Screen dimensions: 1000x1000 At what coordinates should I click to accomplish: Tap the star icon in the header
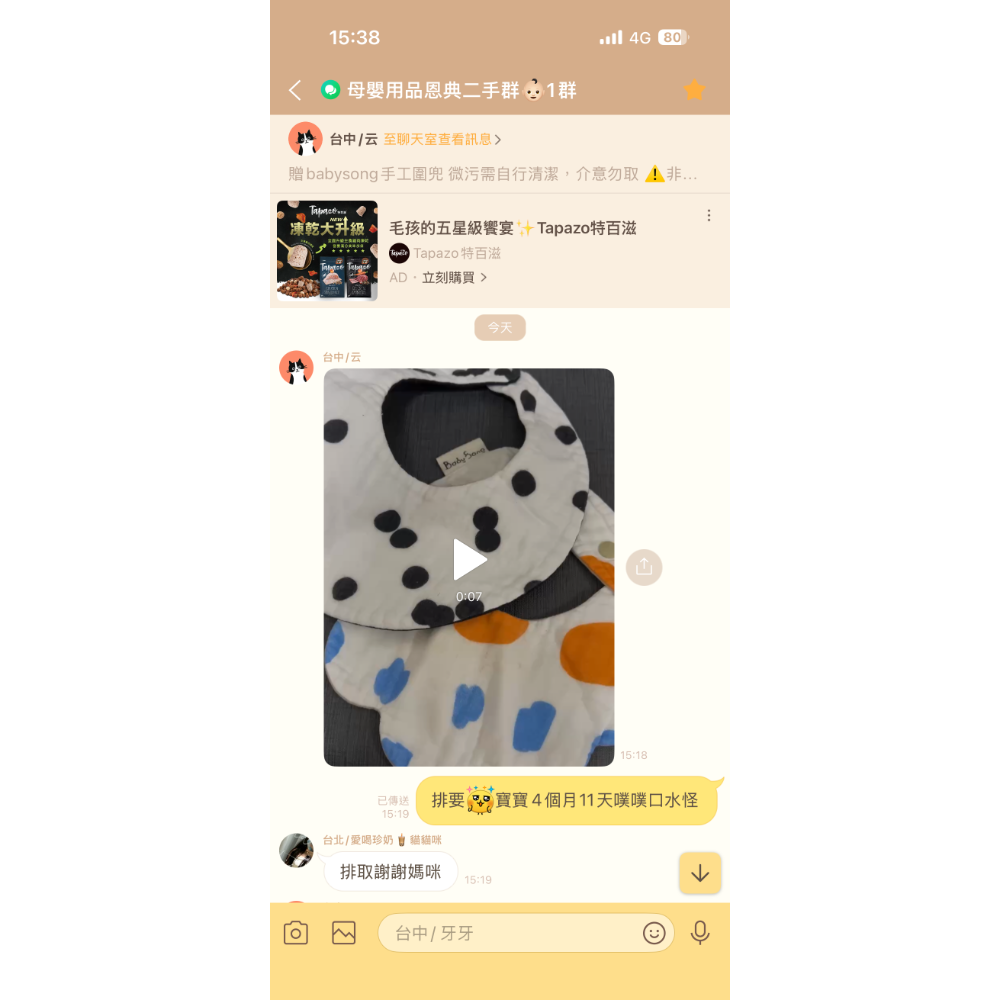(x=694, y=91)
